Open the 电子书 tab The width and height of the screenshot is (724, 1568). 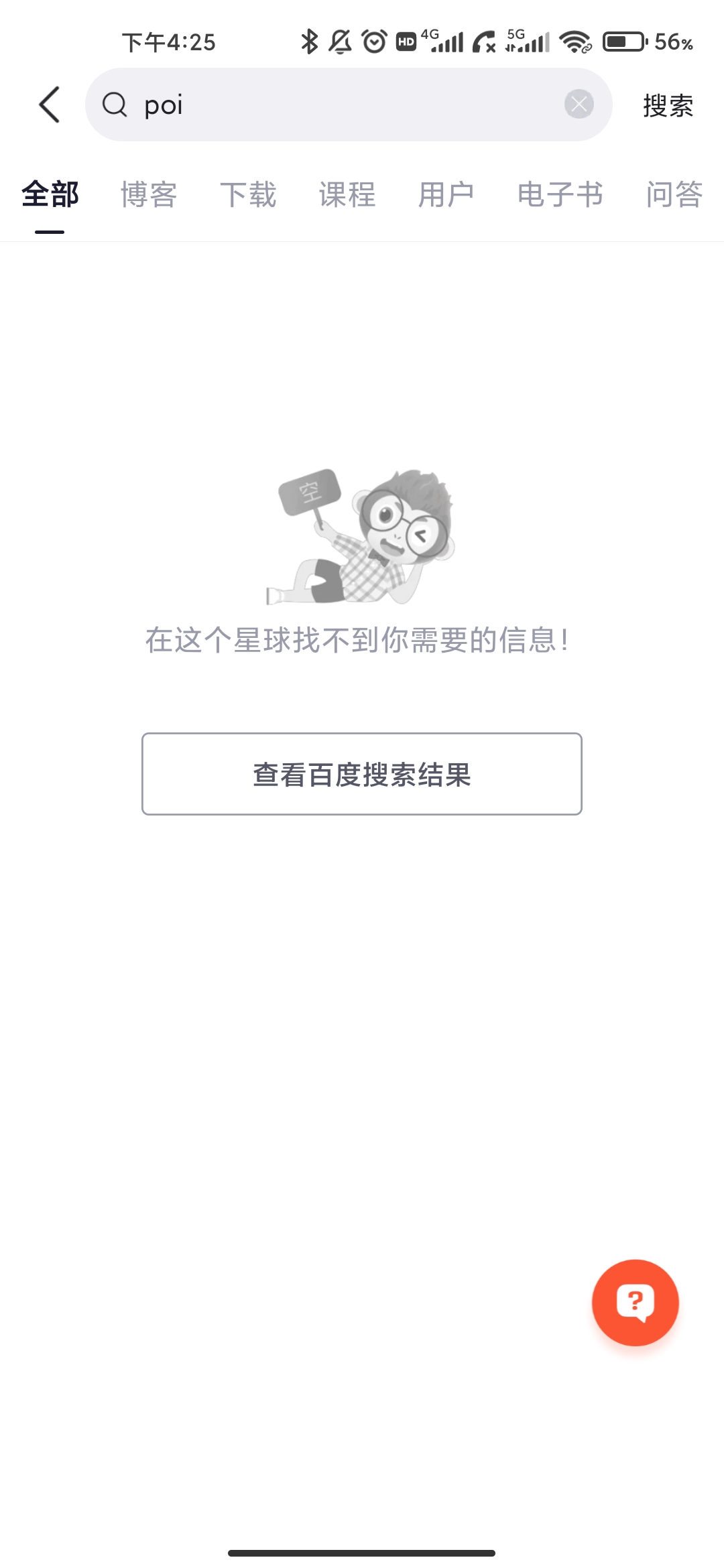[560, 195]
